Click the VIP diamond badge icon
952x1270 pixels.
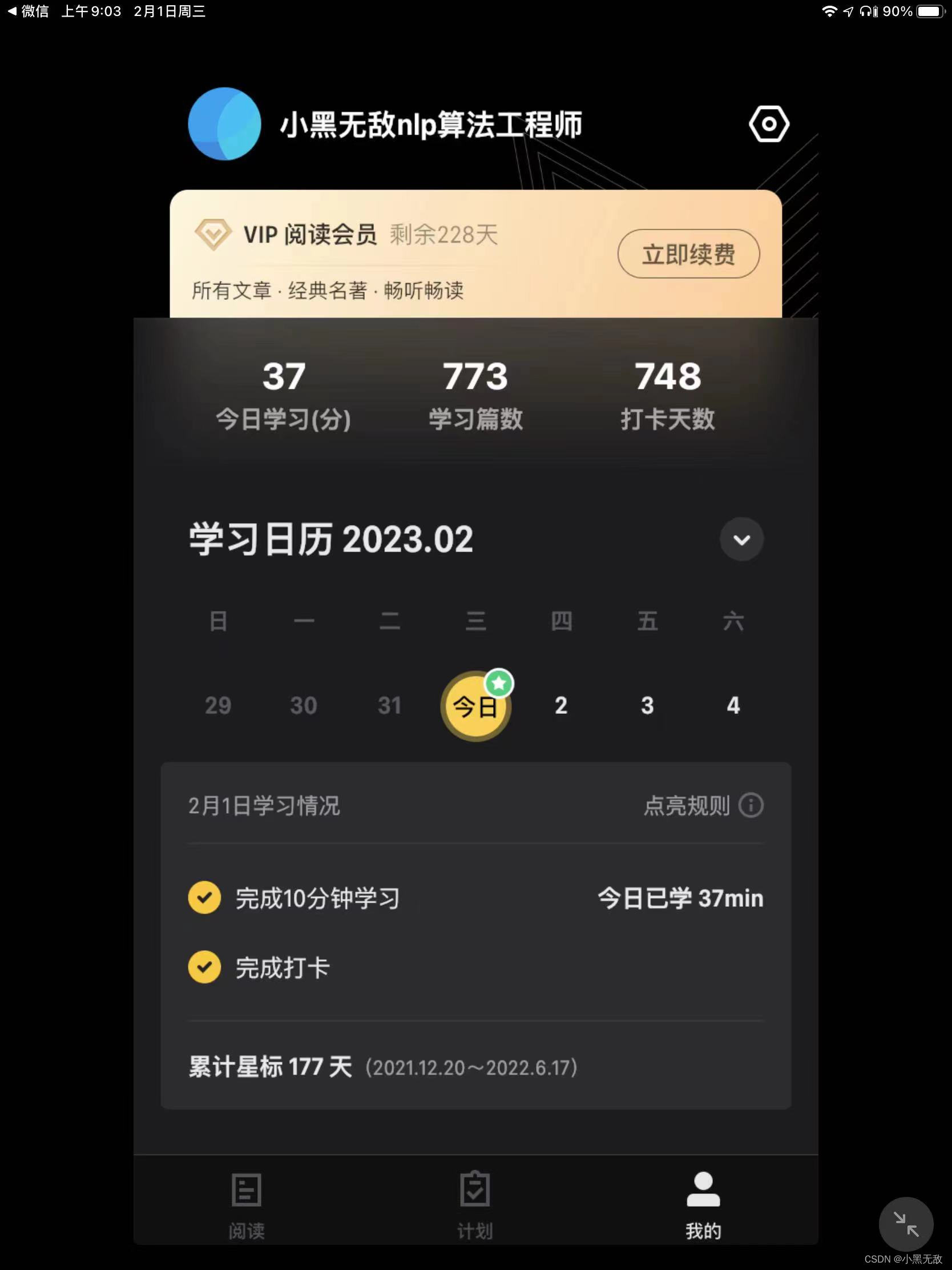point(213,234)
